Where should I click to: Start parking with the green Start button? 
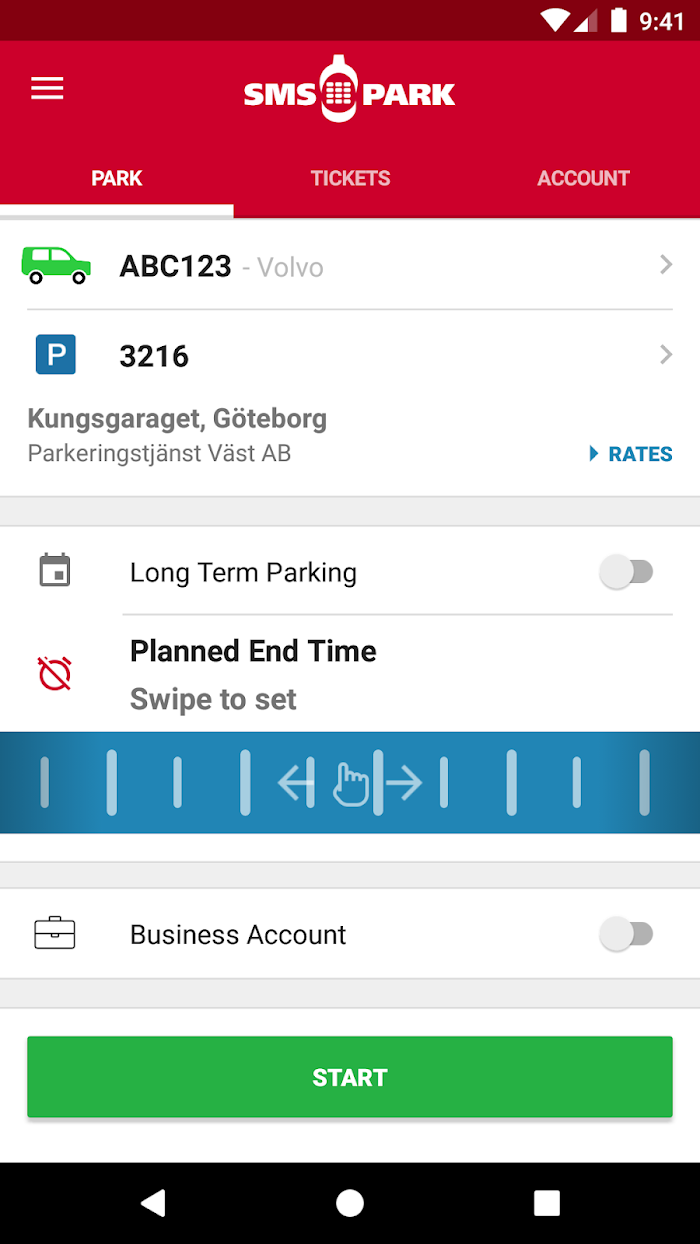tap(350, 1077)
